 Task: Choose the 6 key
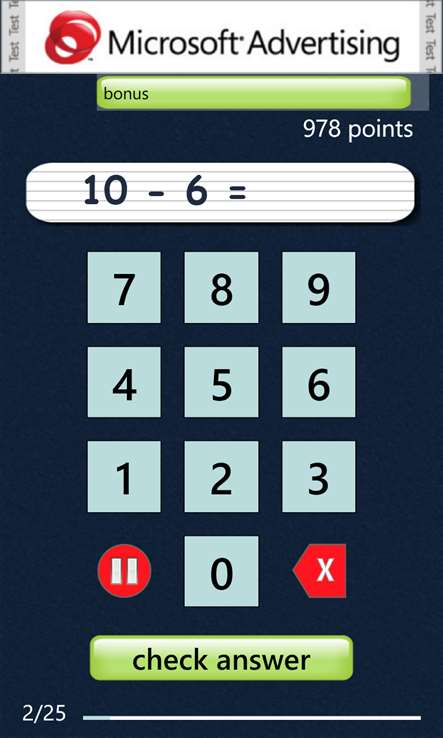coord(319,382)
